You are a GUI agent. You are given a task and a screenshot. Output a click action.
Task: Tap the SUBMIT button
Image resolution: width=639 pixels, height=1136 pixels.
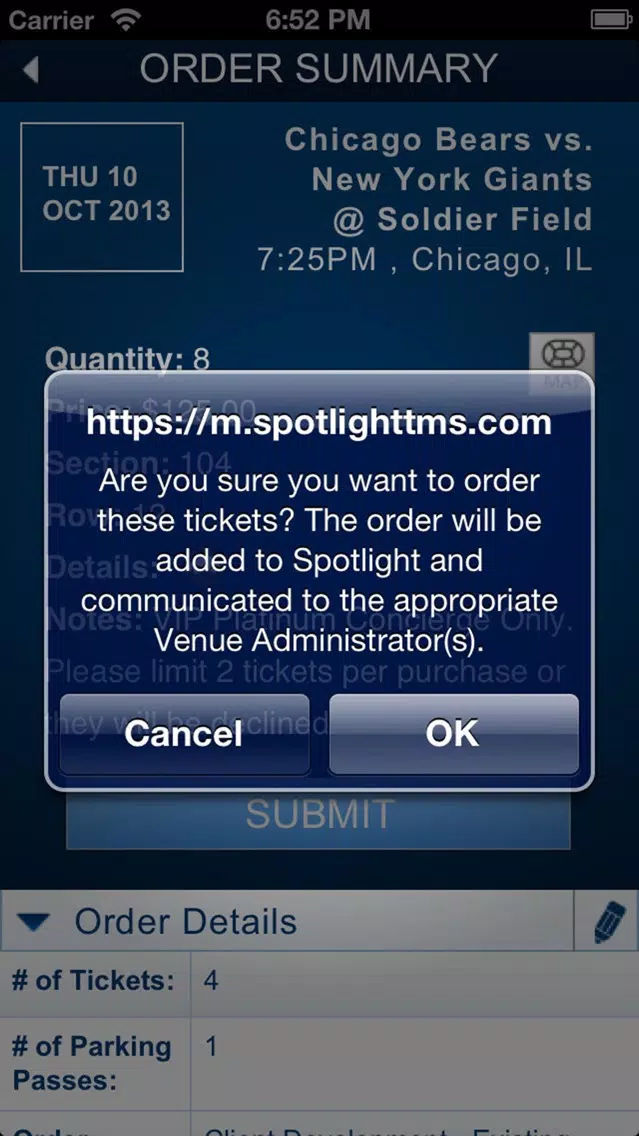click(319, 815)
